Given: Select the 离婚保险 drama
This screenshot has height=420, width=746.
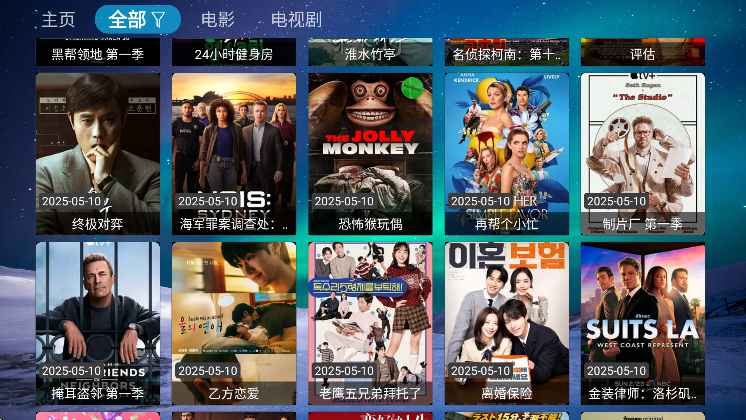Looking at the screenshot, I should pos(507,322).
